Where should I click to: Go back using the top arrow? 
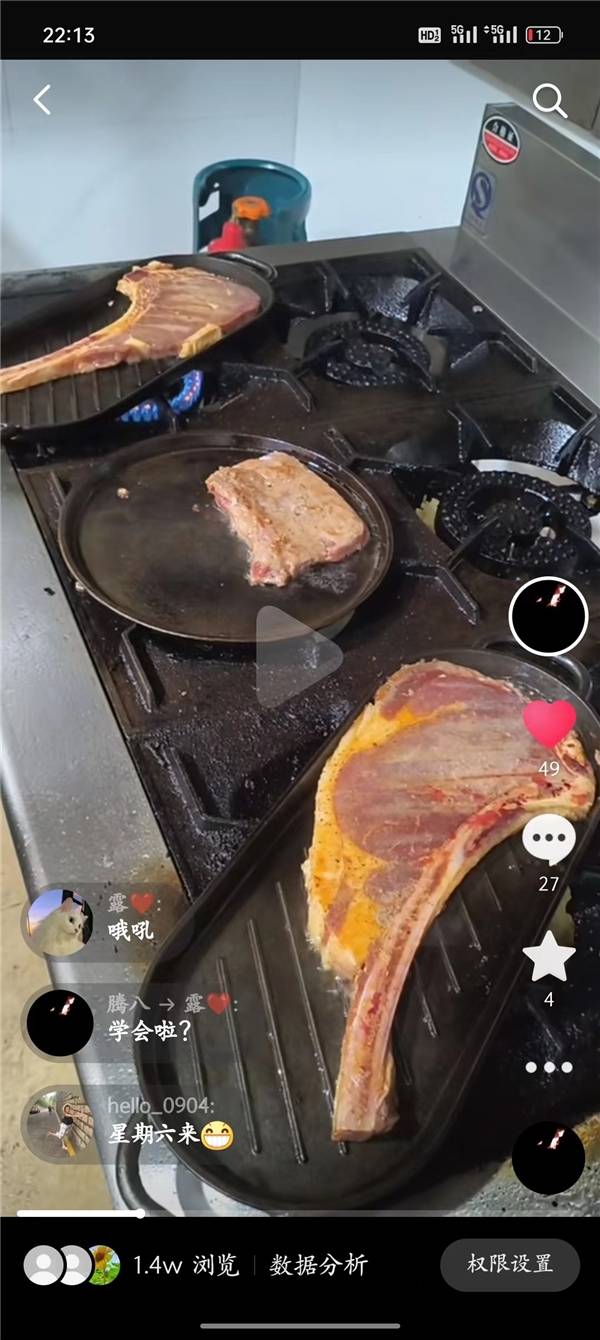(42, 100)
